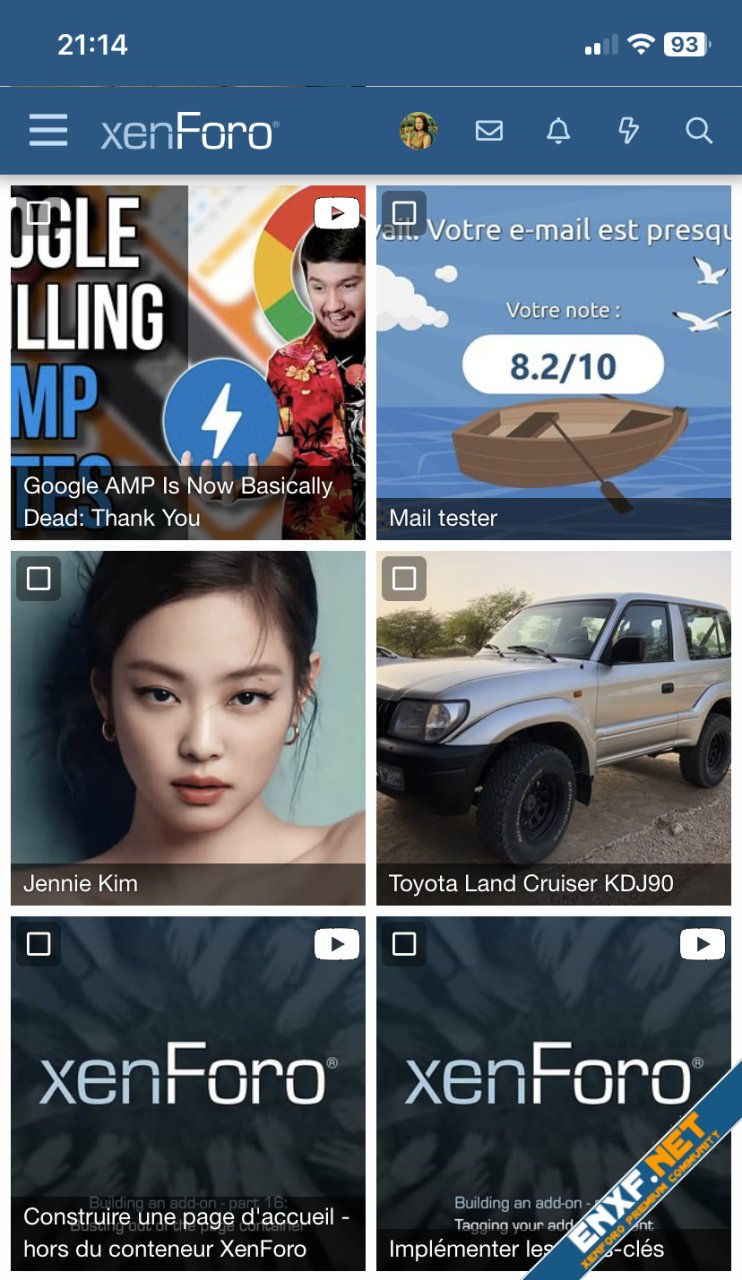This screenshot has width=742, height=1280.
Task: Select the Toyota Land Cruiser checkbox
Action: [x=404, y=579]
